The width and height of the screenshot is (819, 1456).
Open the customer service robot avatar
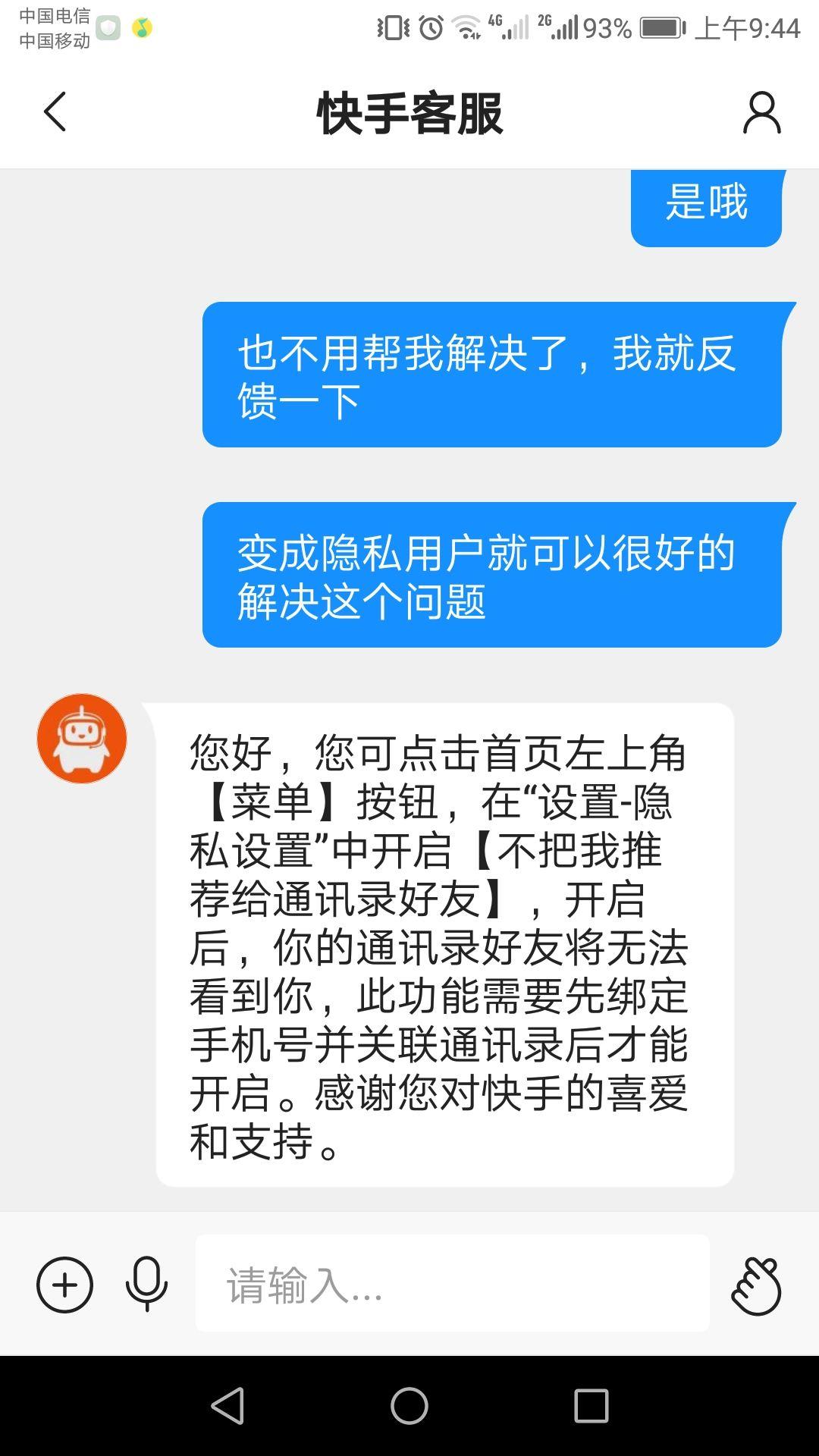pos(82,738)
